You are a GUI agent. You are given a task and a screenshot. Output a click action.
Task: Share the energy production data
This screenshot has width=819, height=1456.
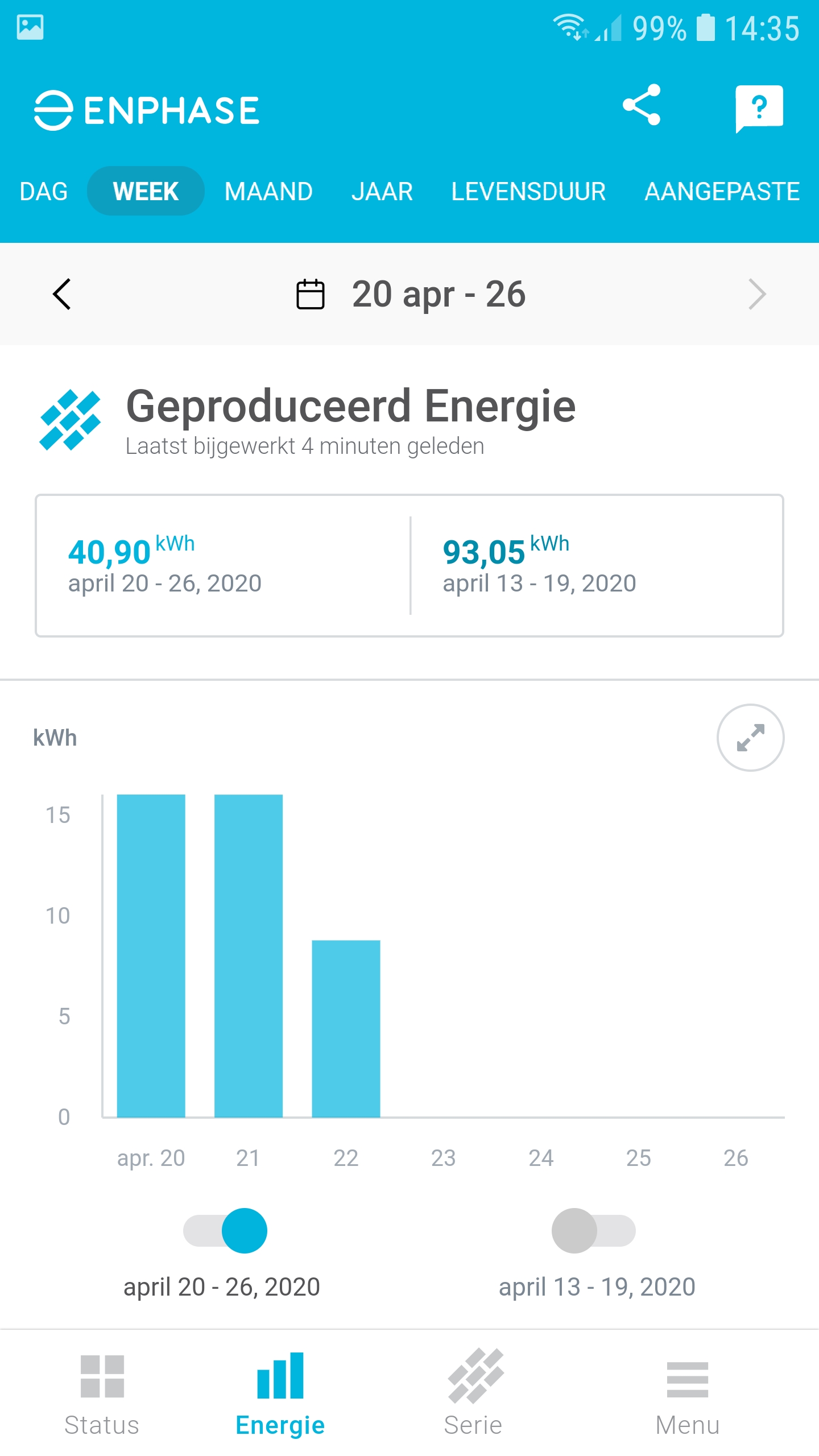(x=642, y=105)
